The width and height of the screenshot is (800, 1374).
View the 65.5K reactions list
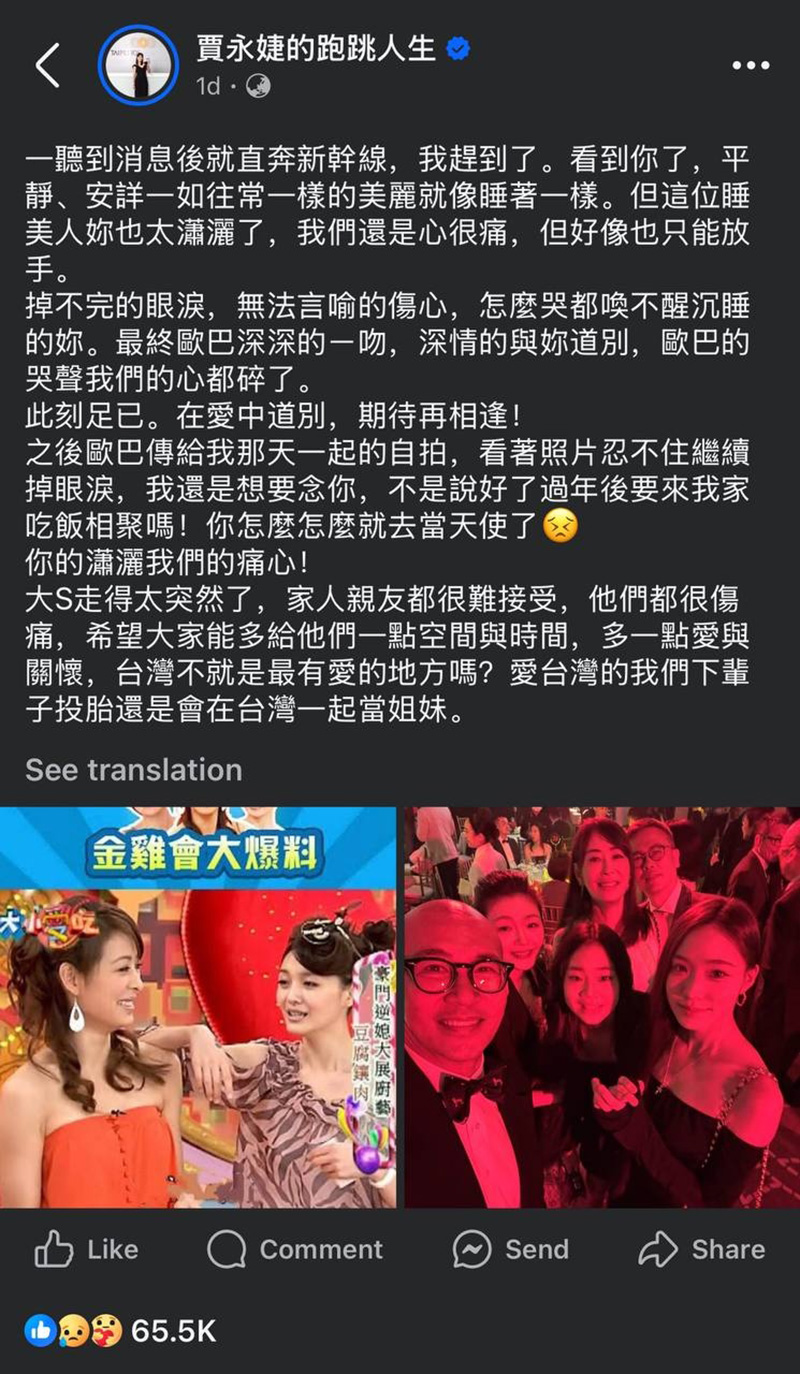pyautogui.click(x=120, y=1331)
